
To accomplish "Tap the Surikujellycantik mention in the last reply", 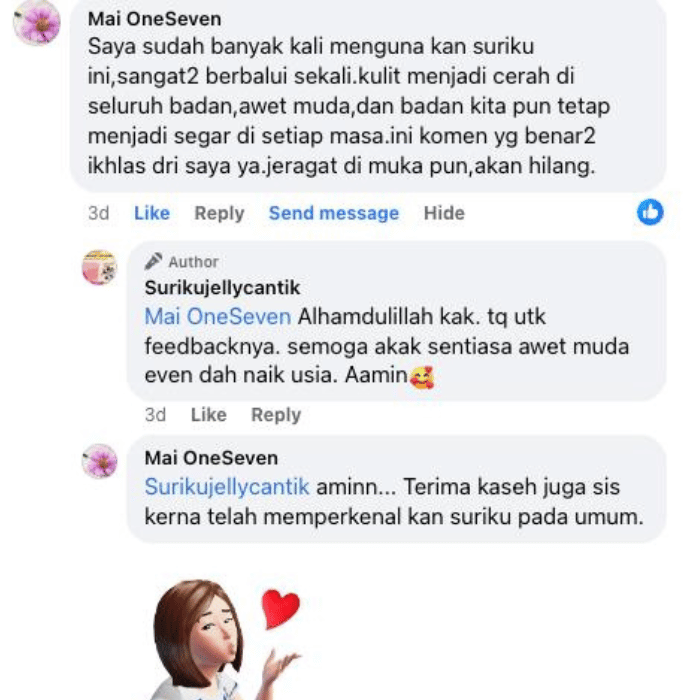I will pyautogui.click(x=227, y=487).
